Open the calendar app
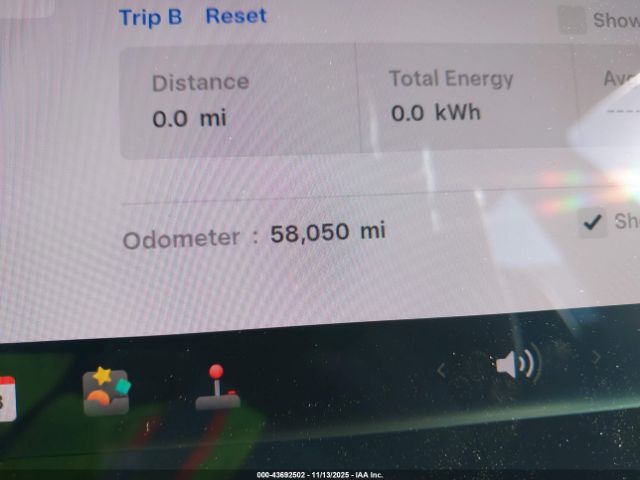The image size is (640, 480). 6,398
